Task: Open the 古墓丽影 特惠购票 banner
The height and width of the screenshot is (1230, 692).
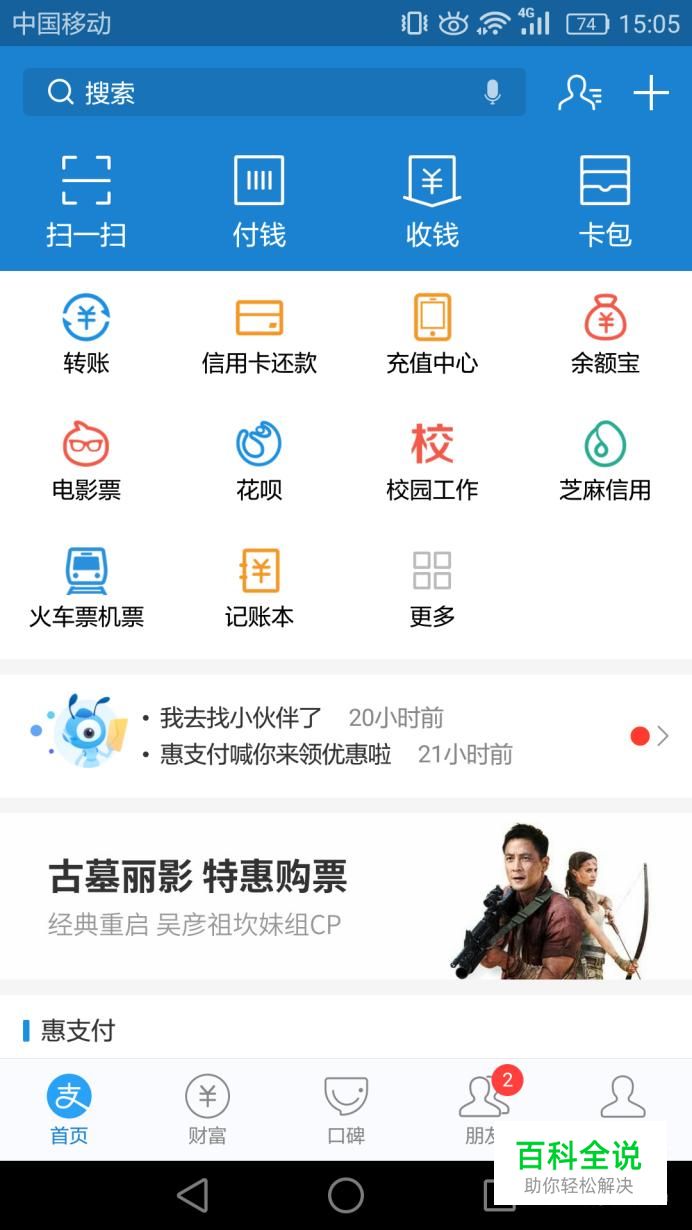Action: pos(346,895)
